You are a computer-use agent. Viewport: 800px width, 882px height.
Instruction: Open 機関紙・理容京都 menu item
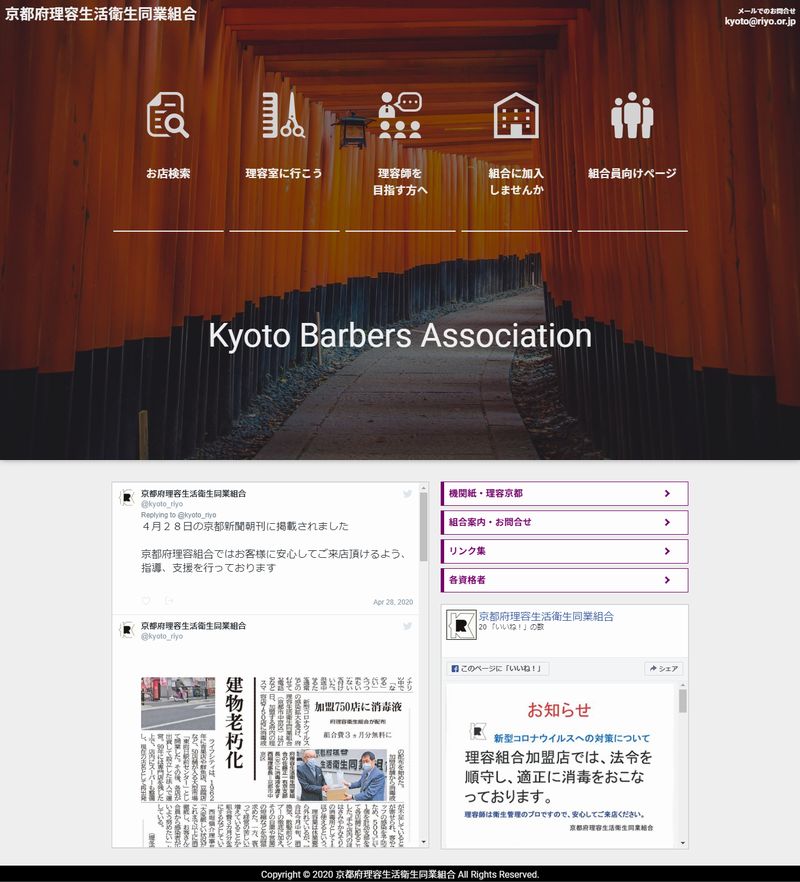pyautogui.click(x=564, y=494)
